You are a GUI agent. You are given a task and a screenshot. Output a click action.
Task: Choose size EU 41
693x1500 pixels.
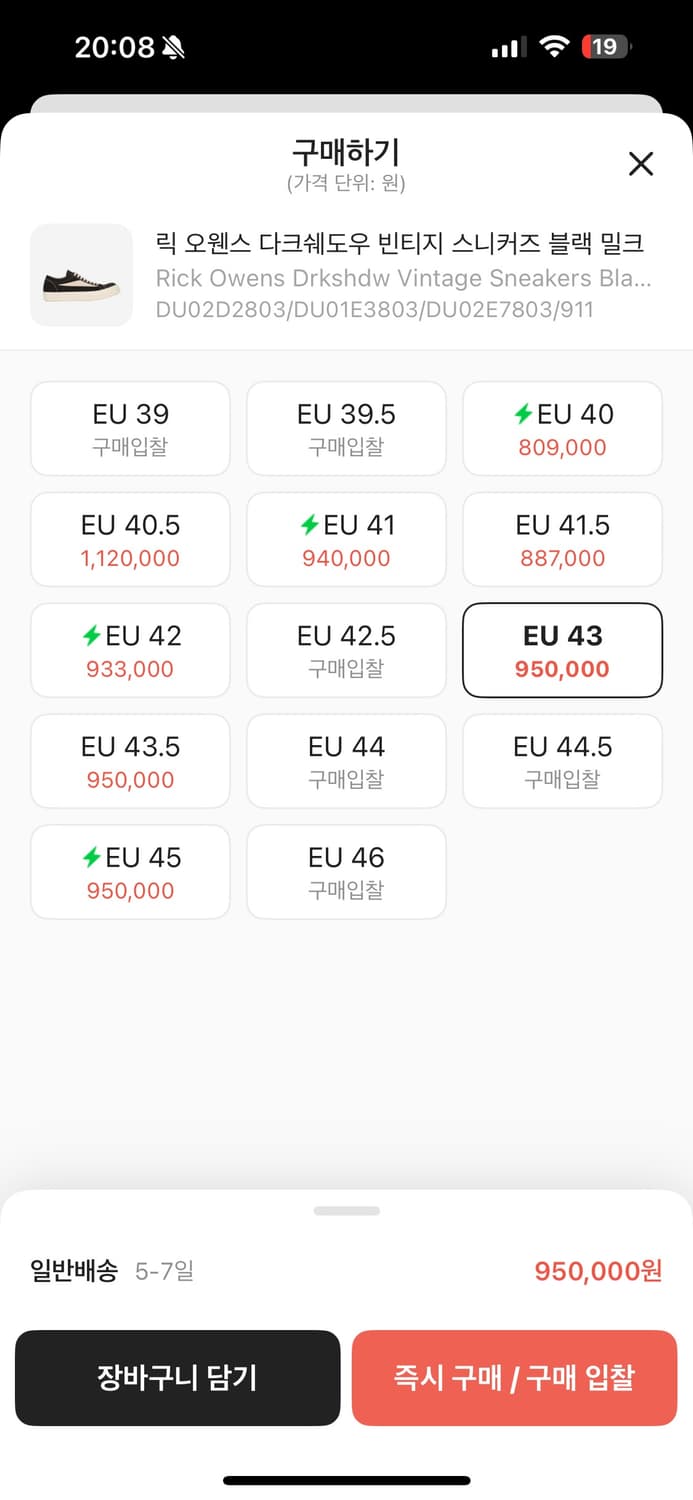point(346,540)
